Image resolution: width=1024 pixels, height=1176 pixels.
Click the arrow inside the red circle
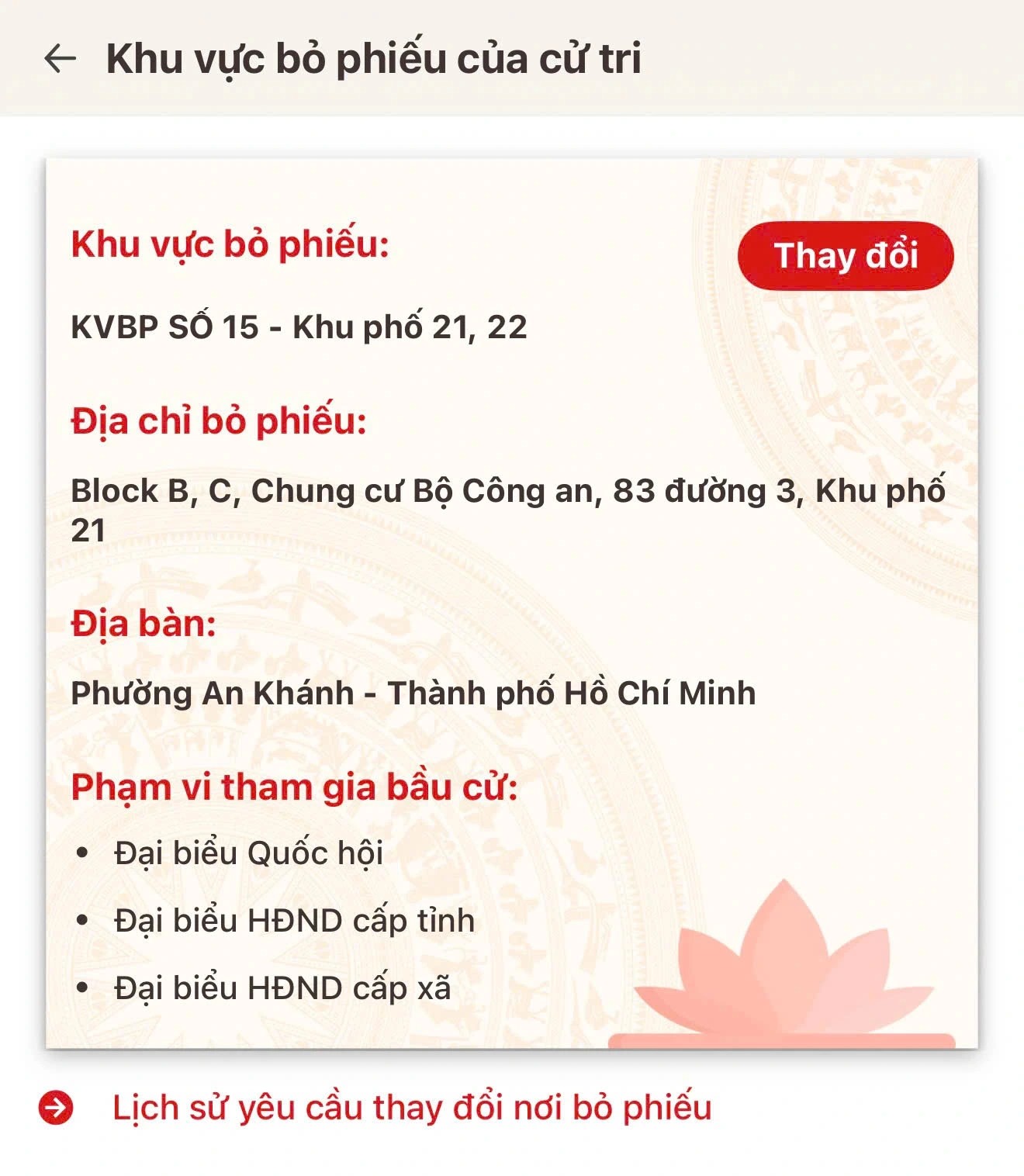(54, 1109)
